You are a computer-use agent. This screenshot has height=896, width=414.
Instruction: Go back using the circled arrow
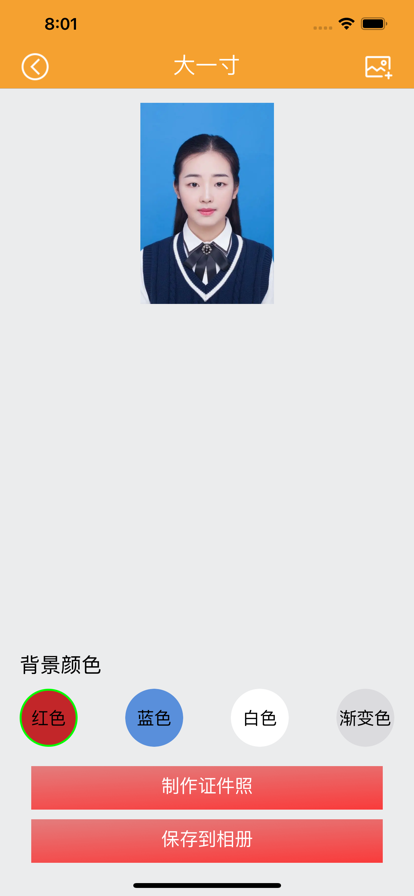[x=35, y=67]
